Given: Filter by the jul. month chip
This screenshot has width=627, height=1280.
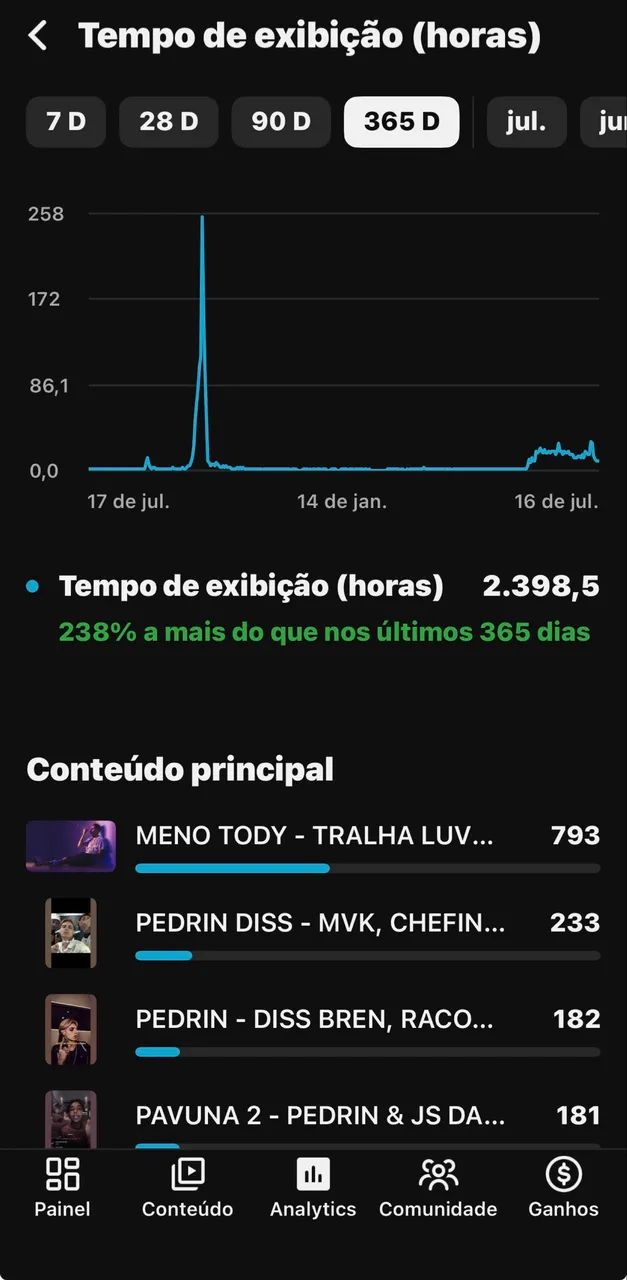Looking at the screenshot, I should [x=526, y=122].
